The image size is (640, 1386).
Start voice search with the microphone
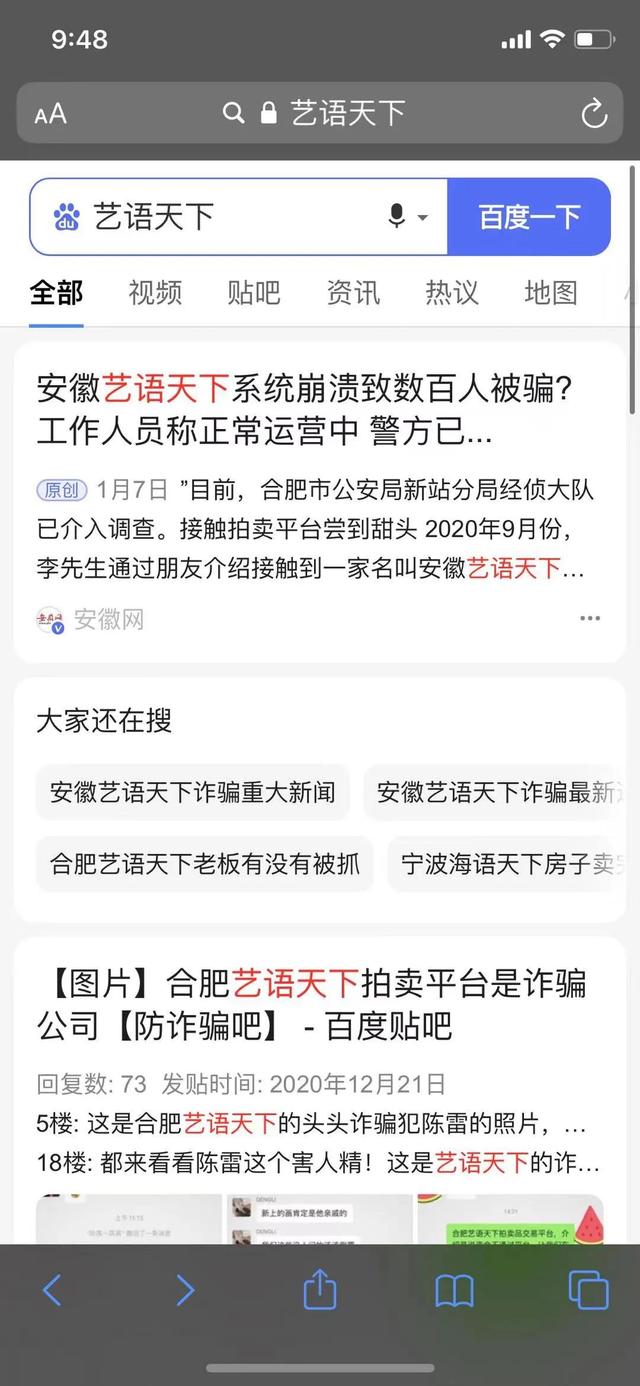[398, 217]
